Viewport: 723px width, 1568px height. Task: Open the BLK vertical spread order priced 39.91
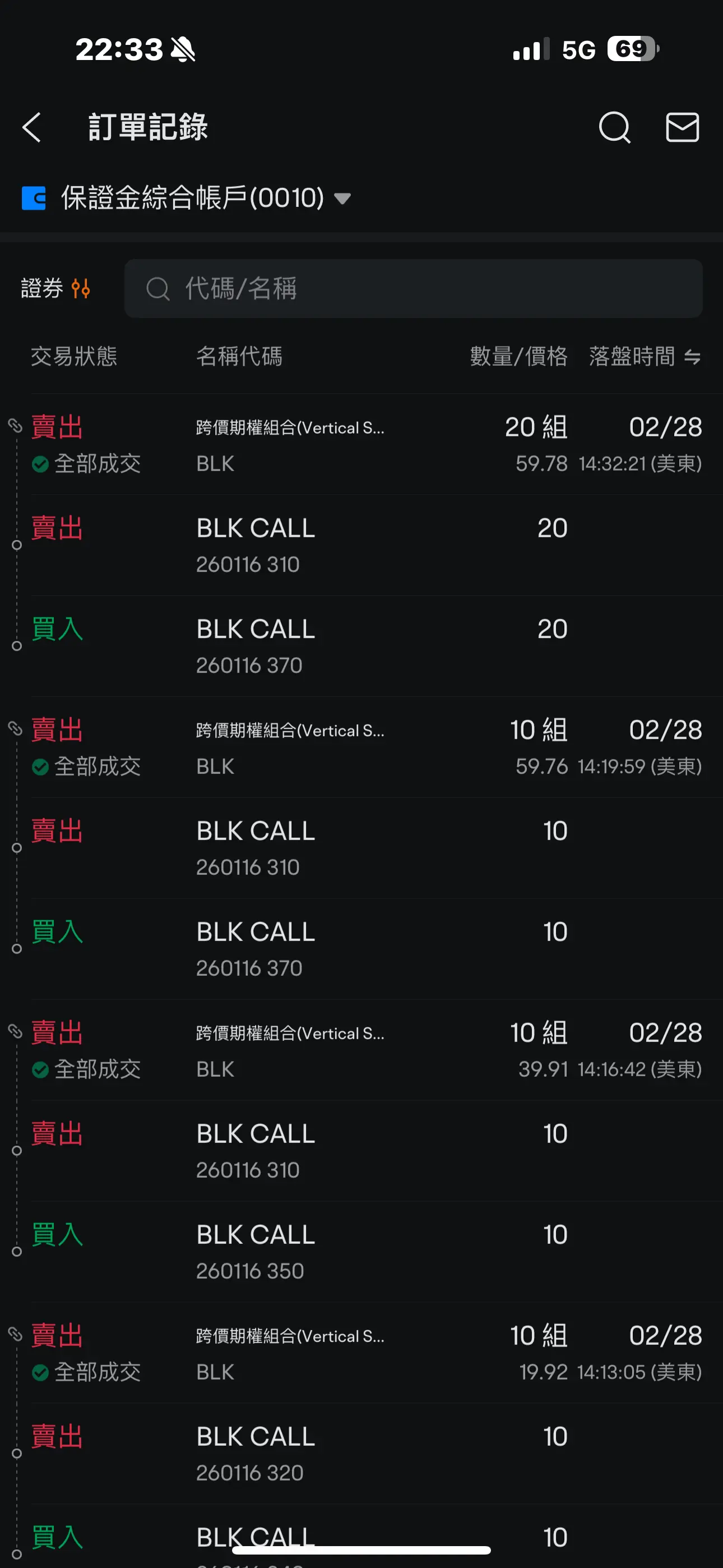pos(361,1050)
